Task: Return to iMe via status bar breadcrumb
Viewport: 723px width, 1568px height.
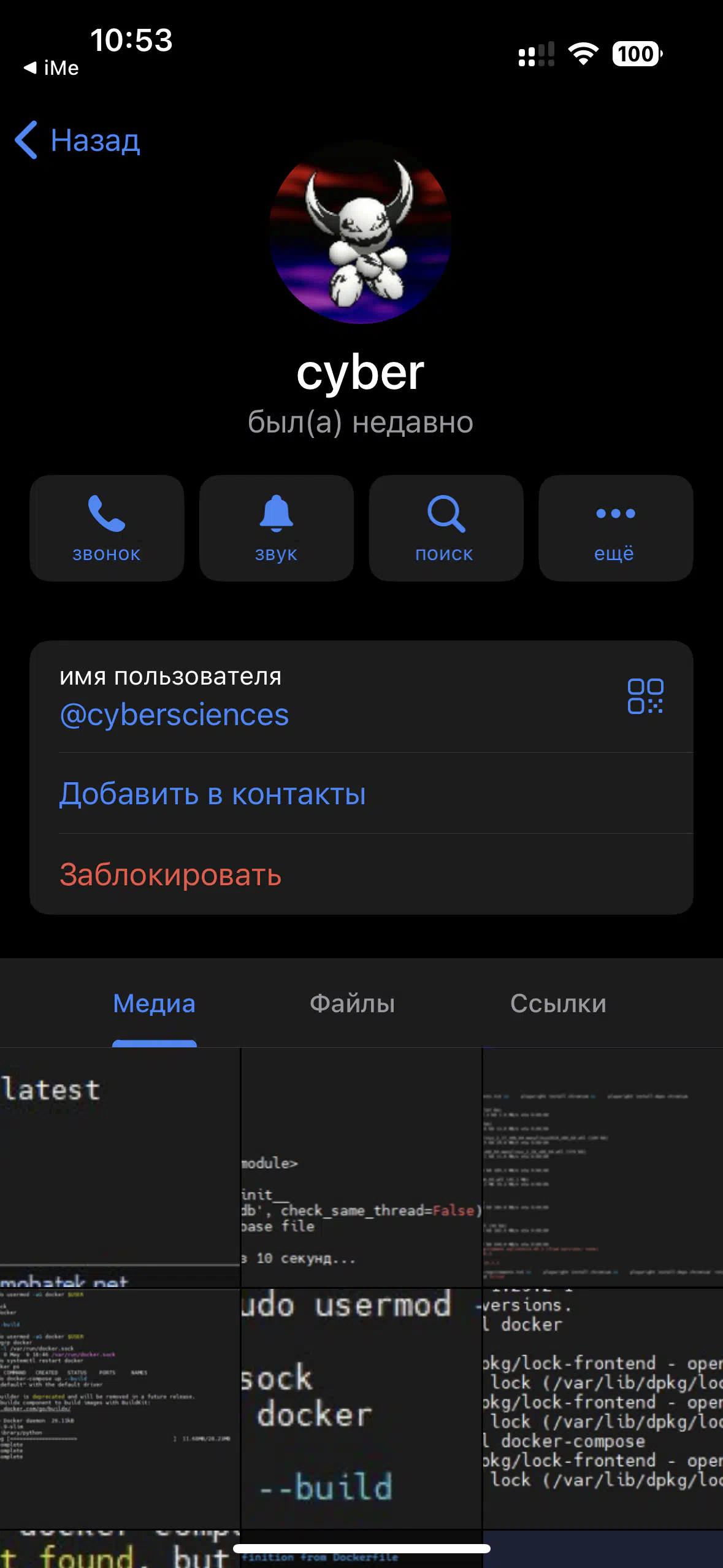Action: 52,68
